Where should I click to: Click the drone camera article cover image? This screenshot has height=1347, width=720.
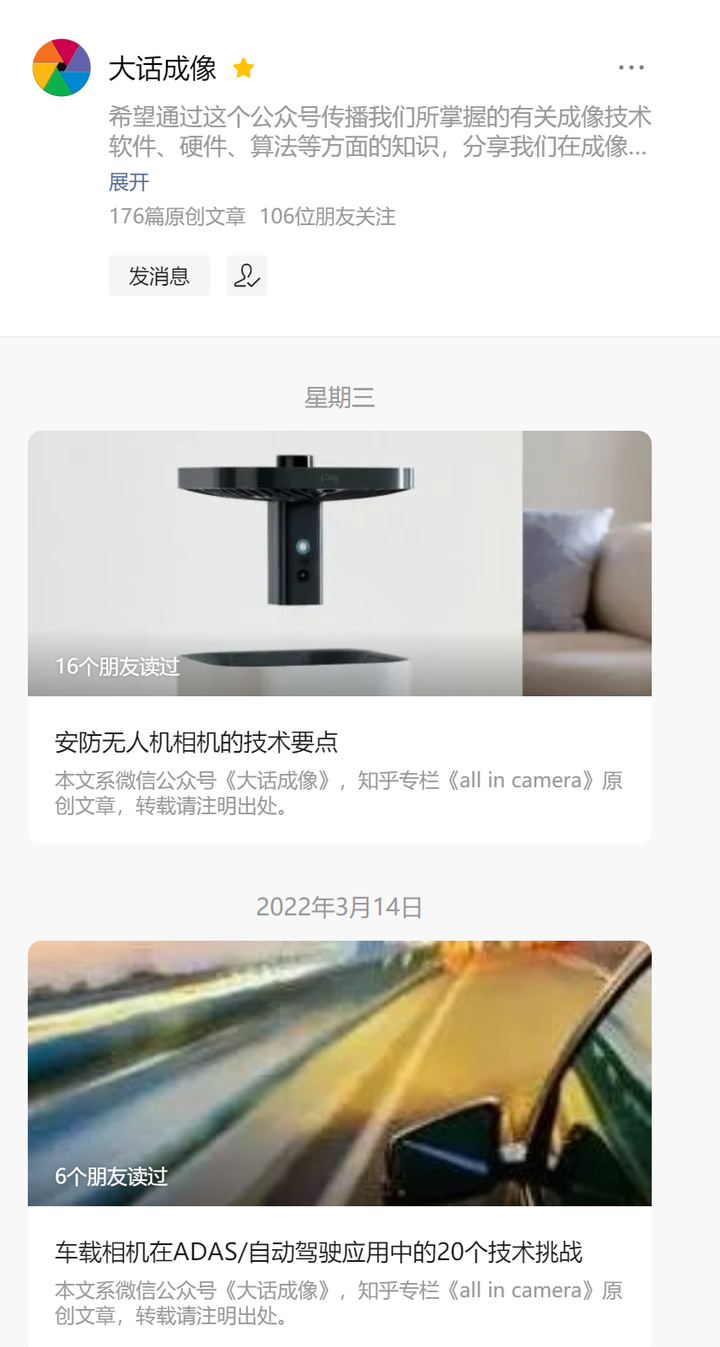tap(338, 563)
